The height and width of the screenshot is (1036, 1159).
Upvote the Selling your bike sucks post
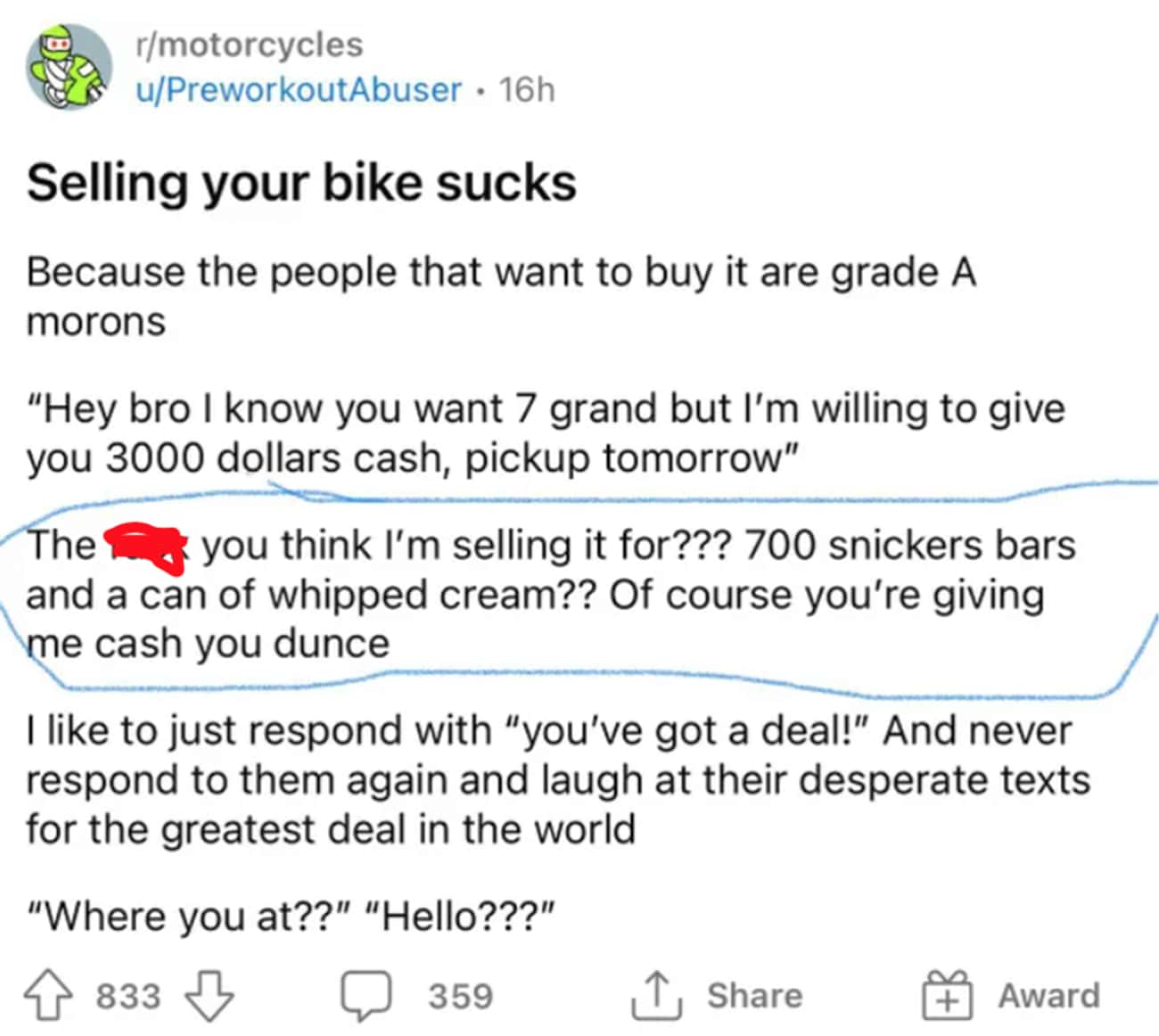(x=49, y=996)
